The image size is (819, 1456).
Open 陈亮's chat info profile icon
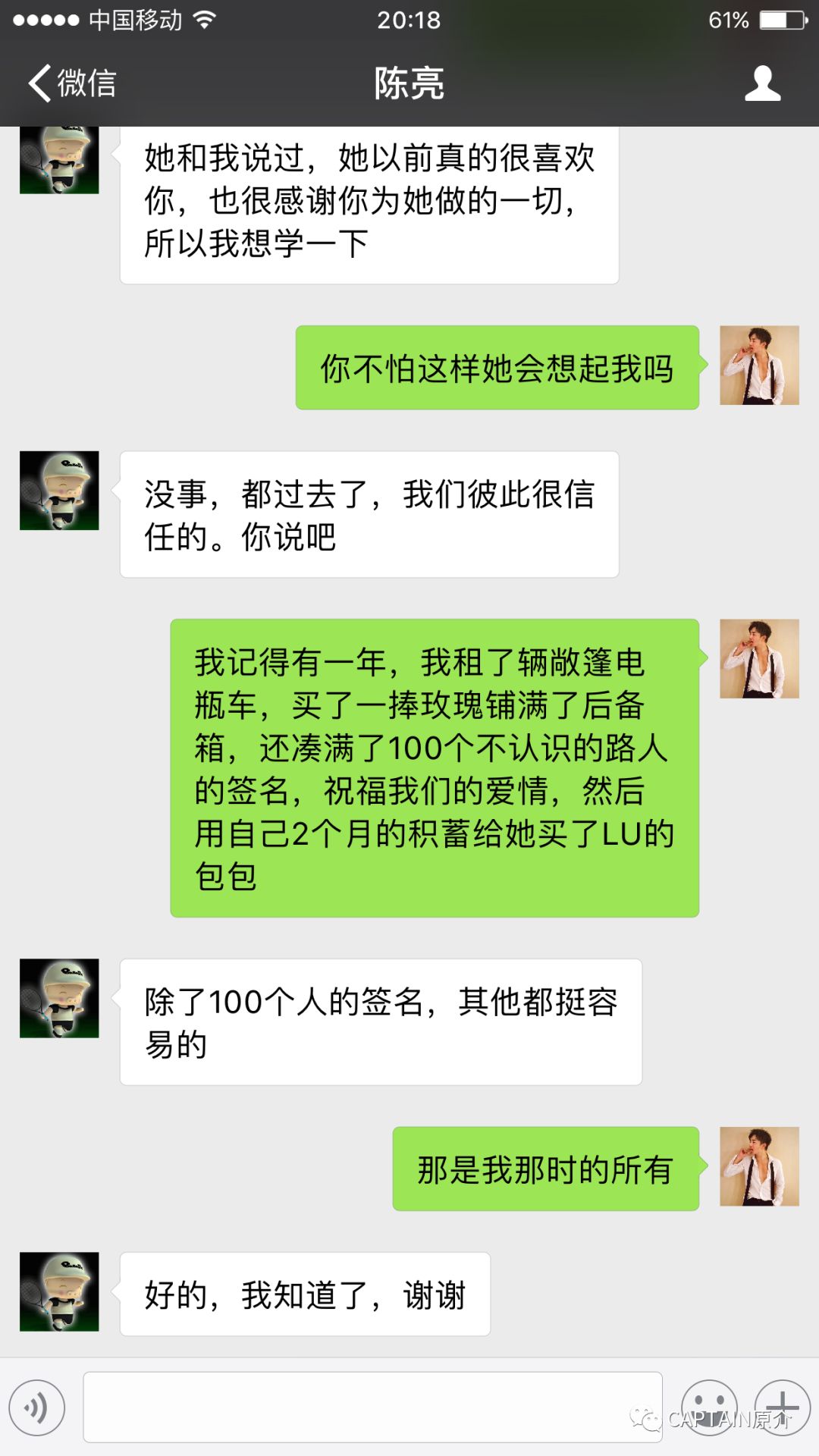coord(762,83)
